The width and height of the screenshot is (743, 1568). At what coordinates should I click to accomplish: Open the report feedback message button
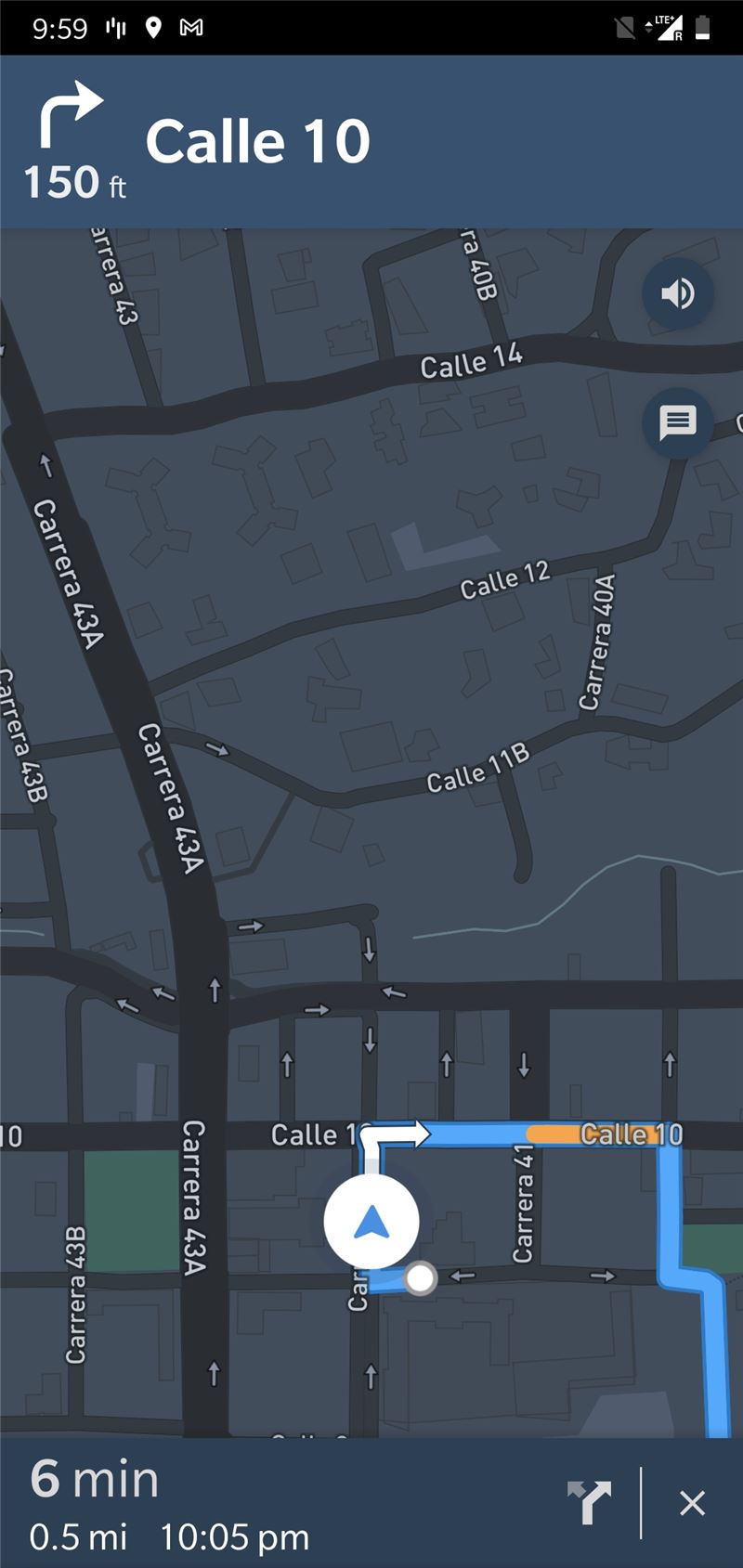[x=678, y=422]
